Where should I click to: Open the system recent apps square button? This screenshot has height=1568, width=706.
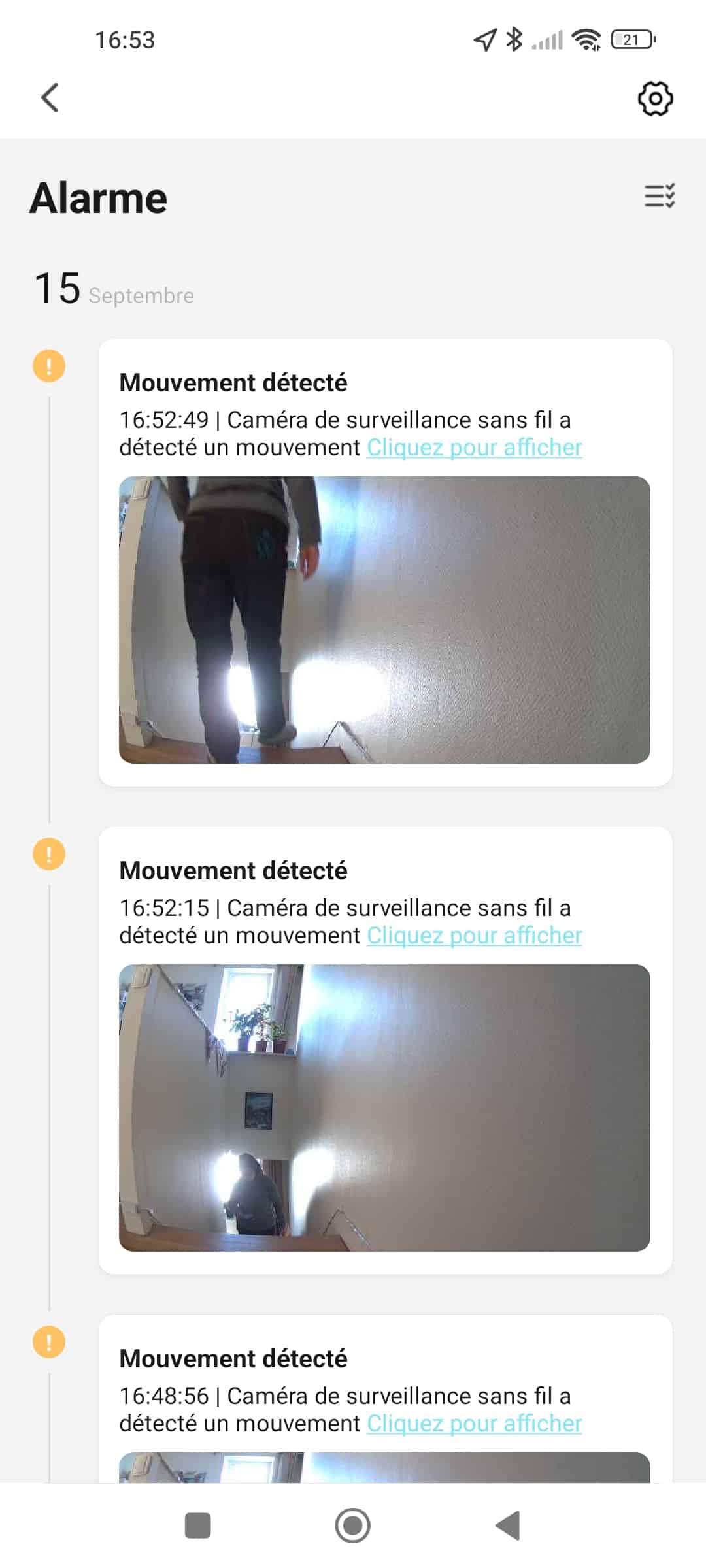tap(197, 1526)
